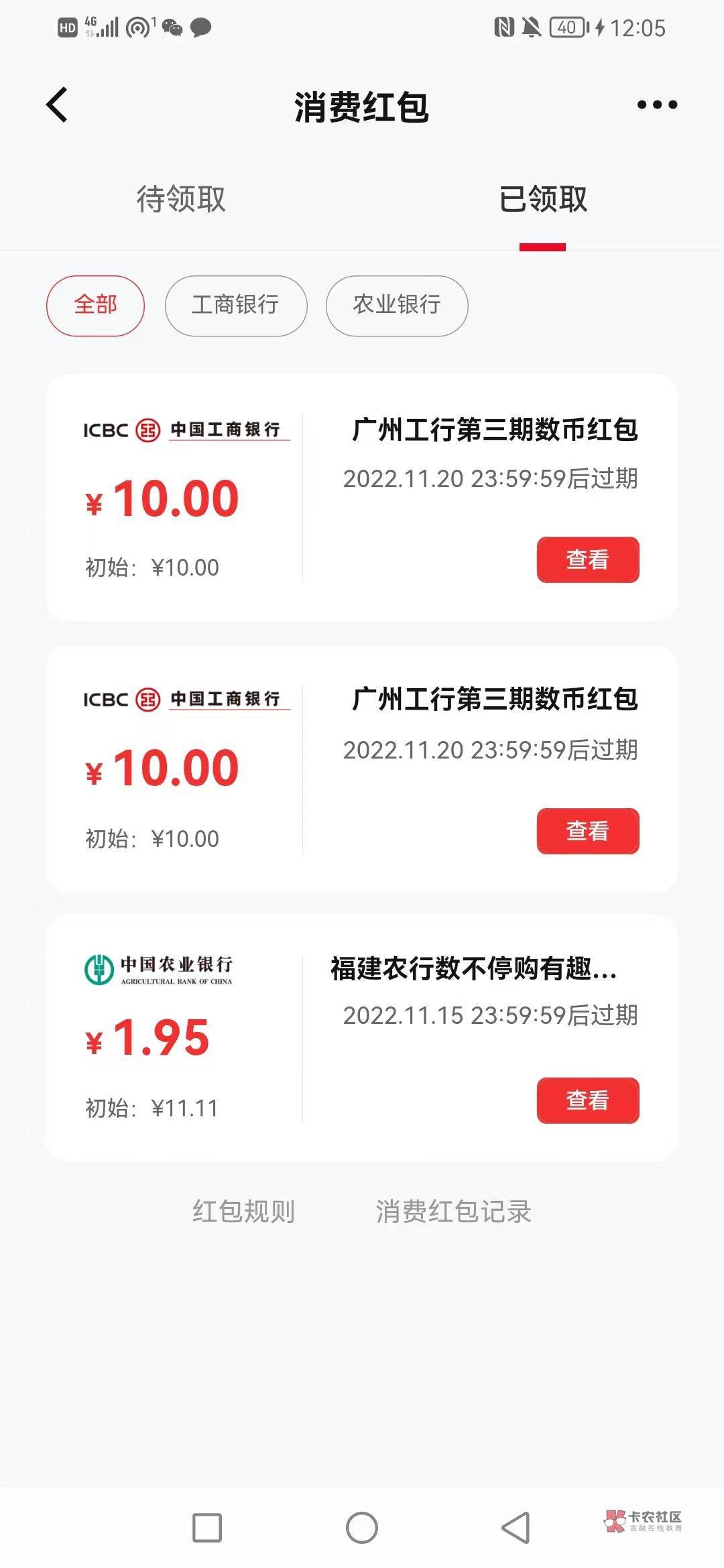Open the three-dot overflow menu
Screen dimensions: 724x1568
pyautogui.click(x=656, y=105)
